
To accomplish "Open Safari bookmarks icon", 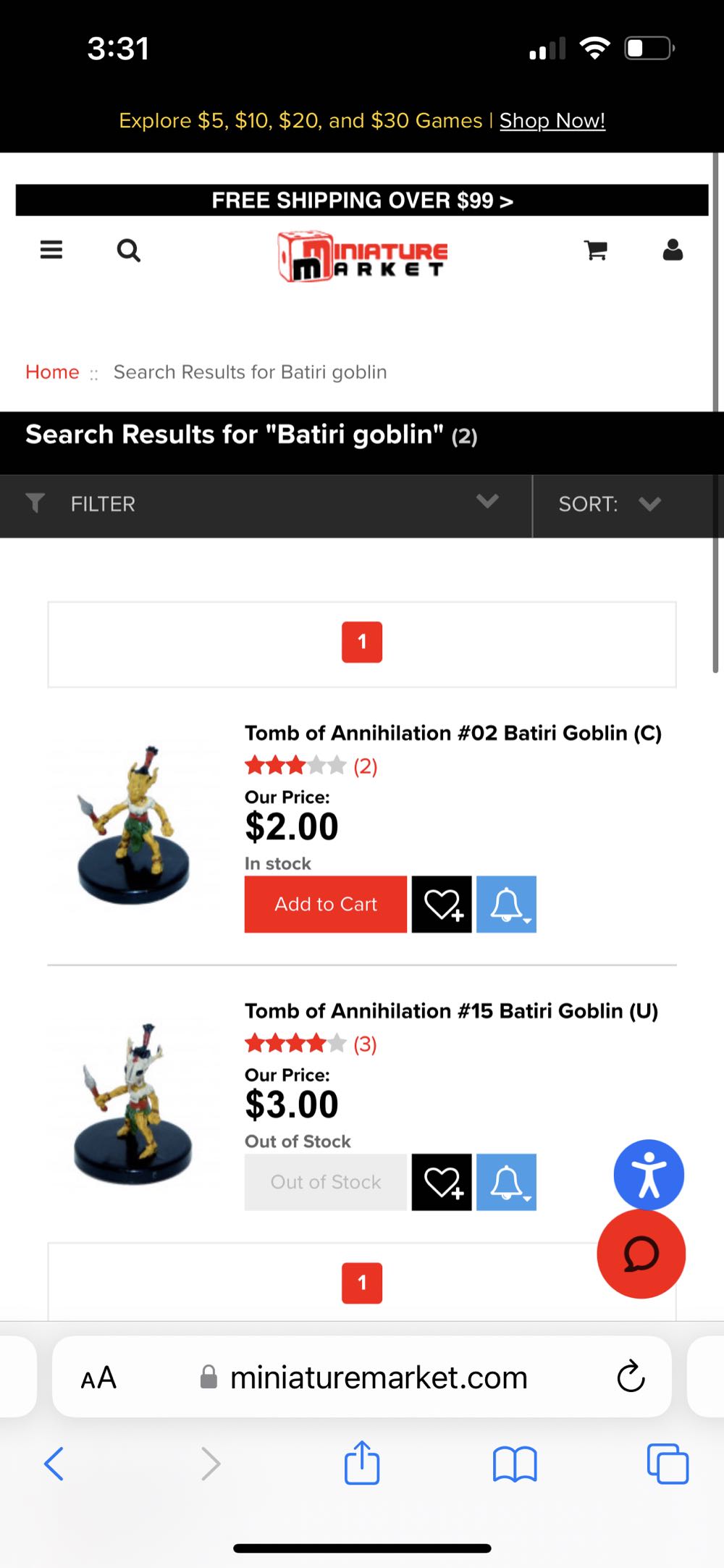I will pos(515,1463).
